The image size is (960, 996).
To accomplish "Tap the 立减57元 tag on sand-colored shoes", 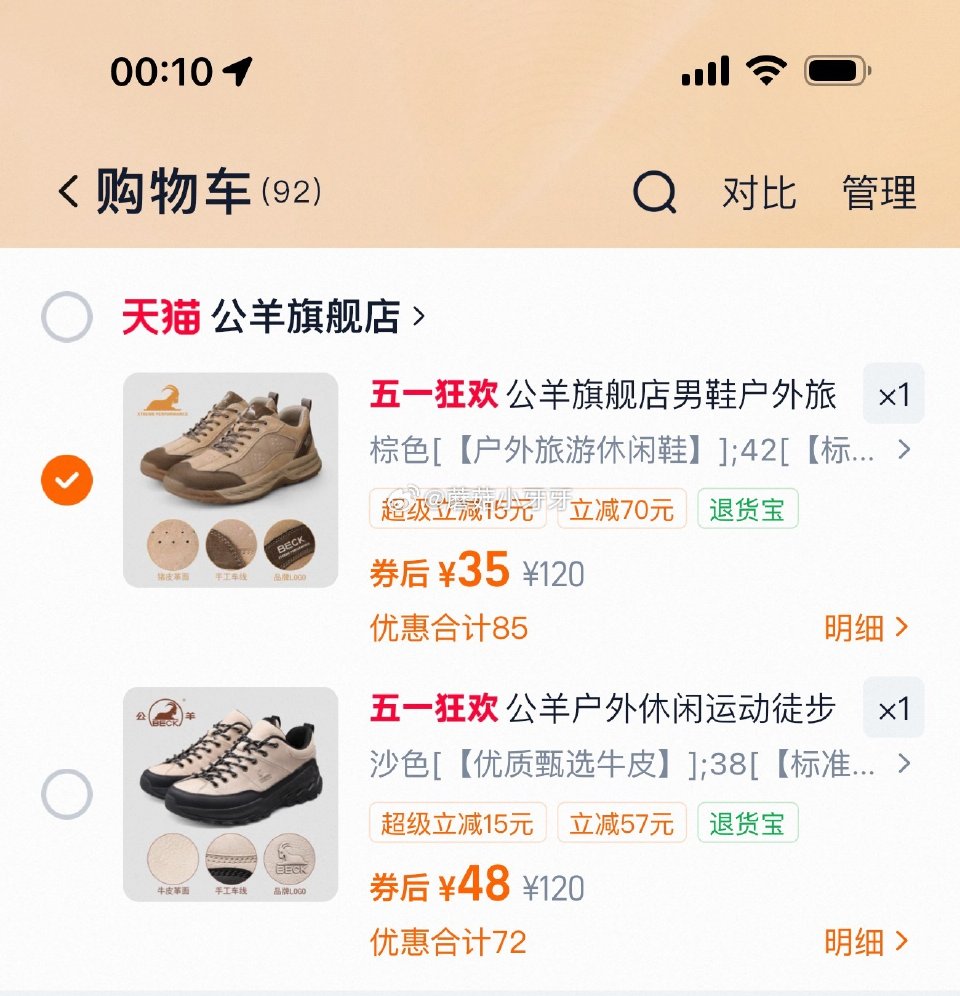I will click(x=621, y=824).
